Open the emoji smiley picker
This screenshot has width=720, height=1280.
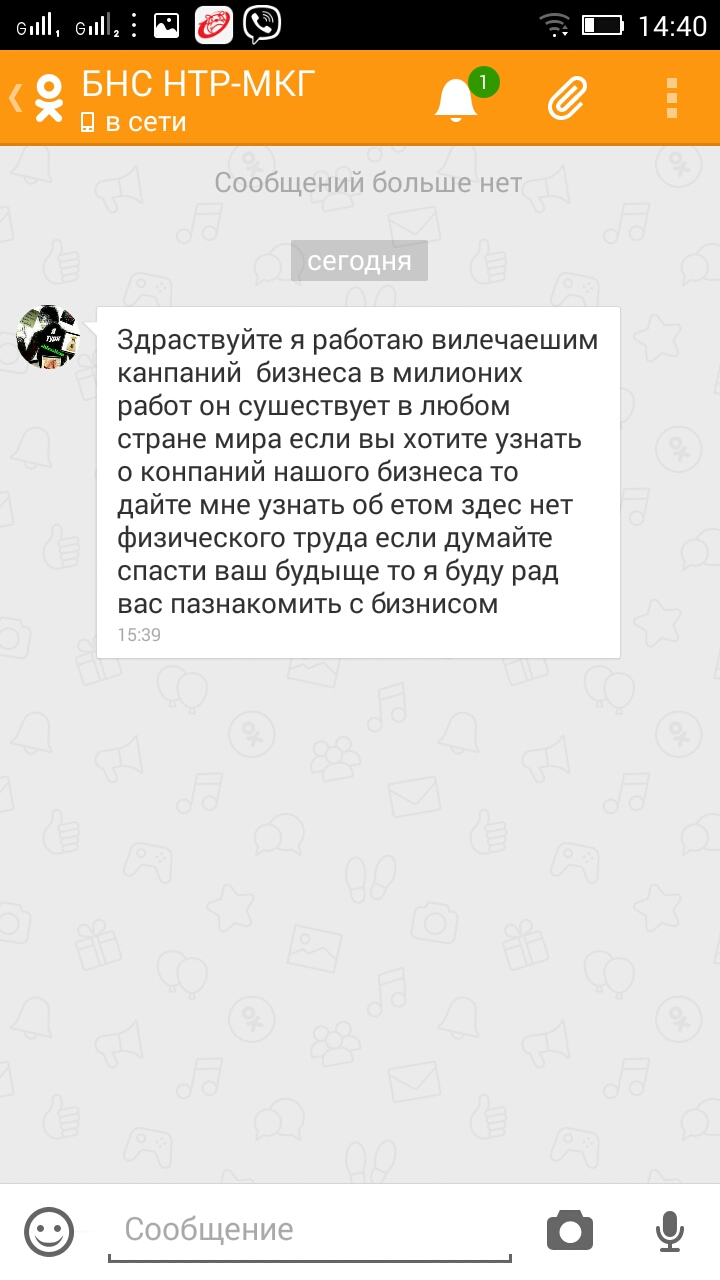pos(49,1231)
